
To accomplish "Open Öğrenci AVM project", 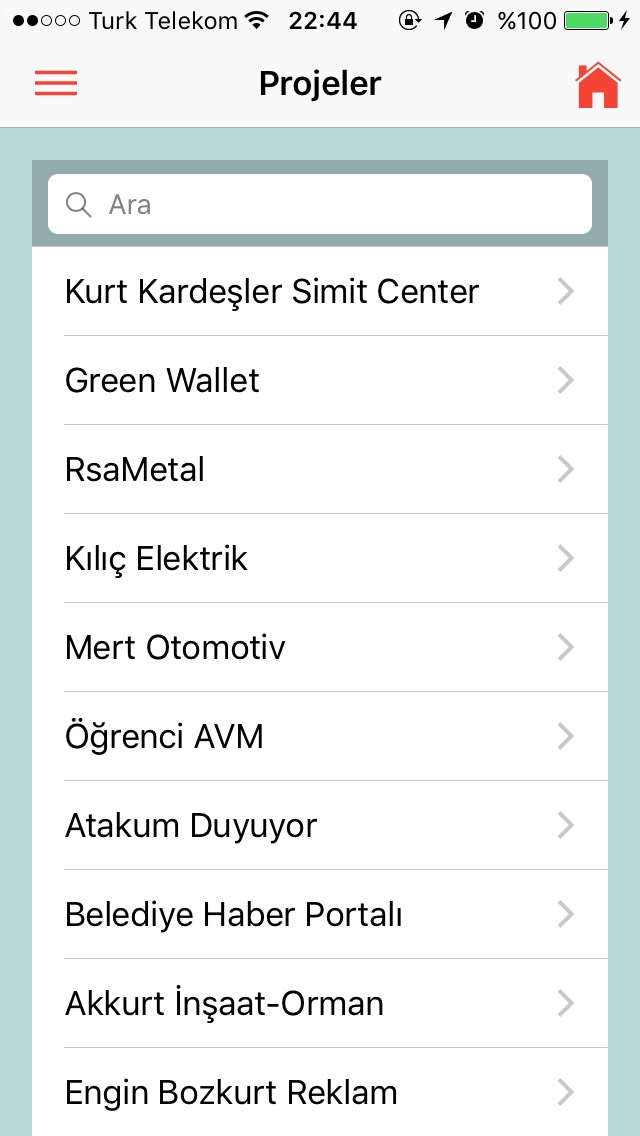I will pyautogui.click(x=320, y=737).
